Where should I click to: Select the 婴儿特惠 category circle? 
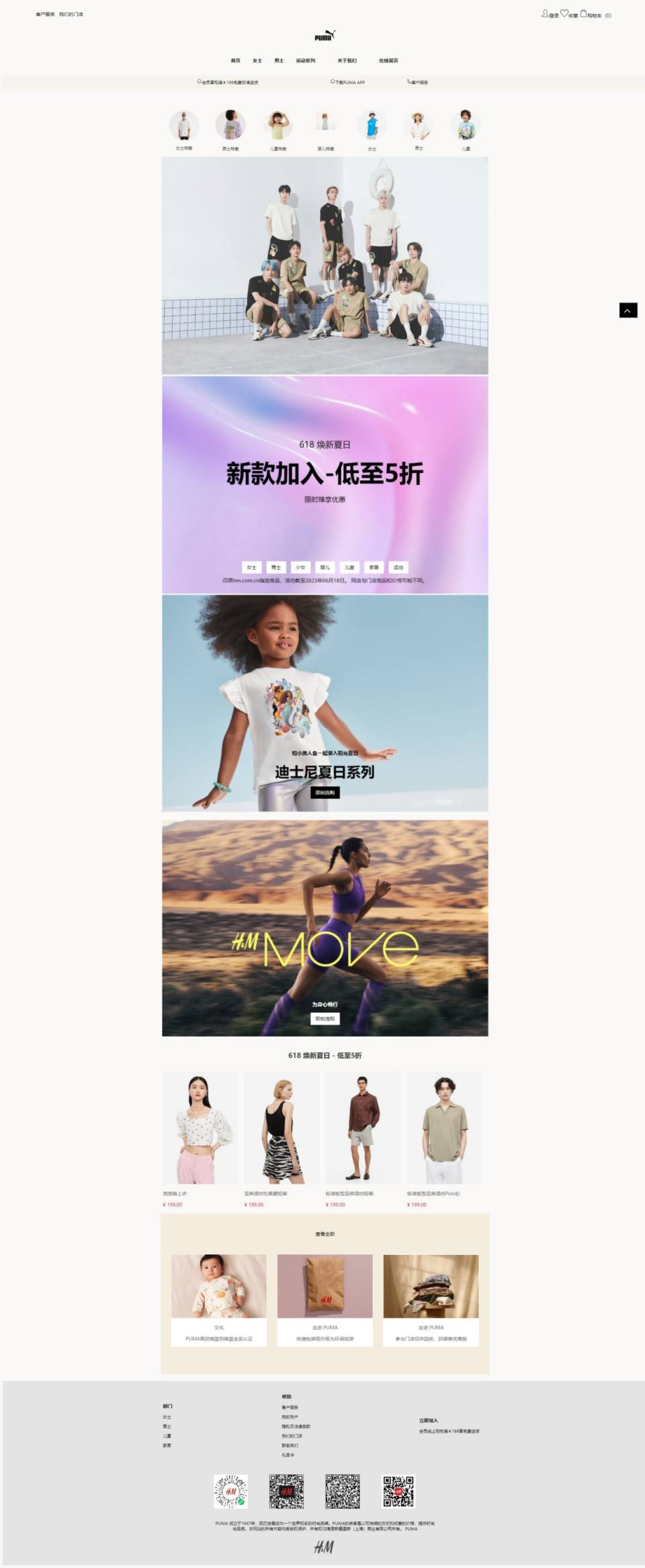pyautogui.click(x=325, y=124)
